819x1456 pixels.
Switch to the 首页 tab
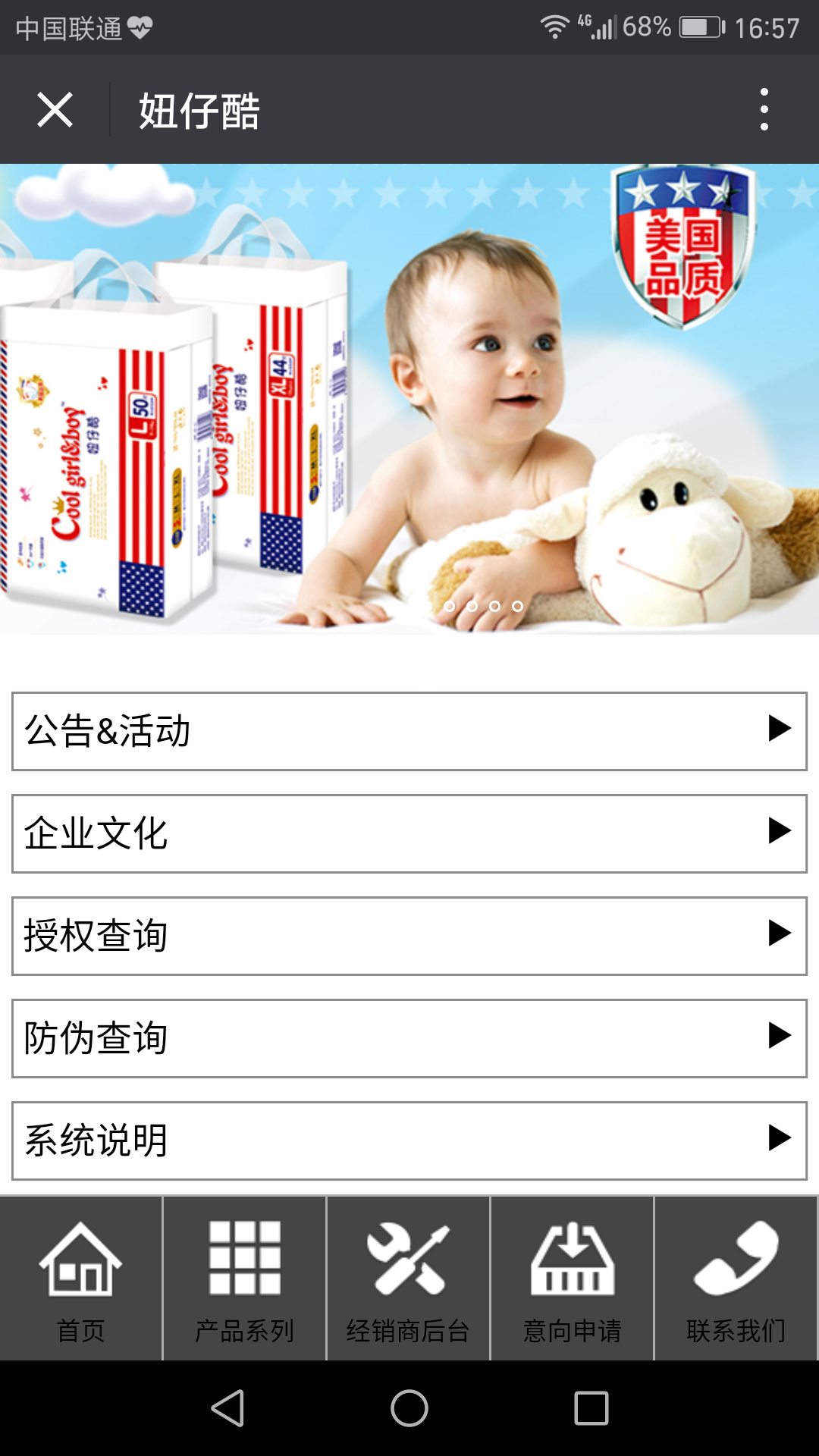click(80, 1279)
